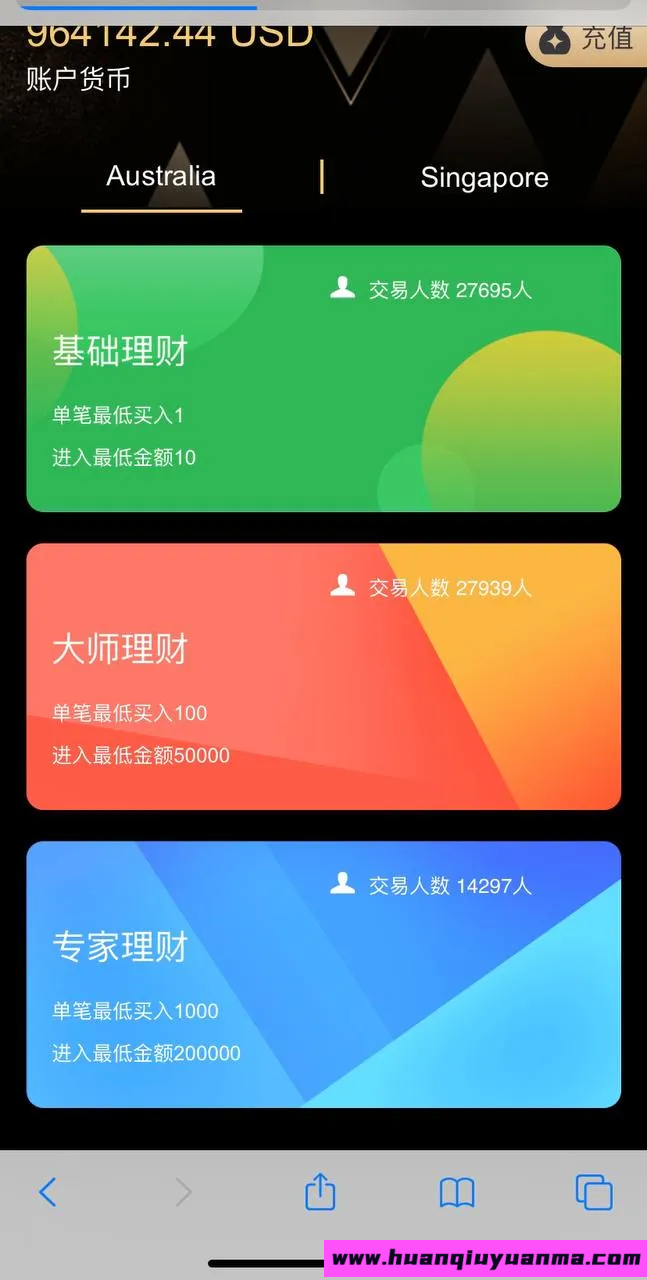The image size is (647, 1280).
Task: Open the 大师理财 red card
Action: (x=323, y=676)
